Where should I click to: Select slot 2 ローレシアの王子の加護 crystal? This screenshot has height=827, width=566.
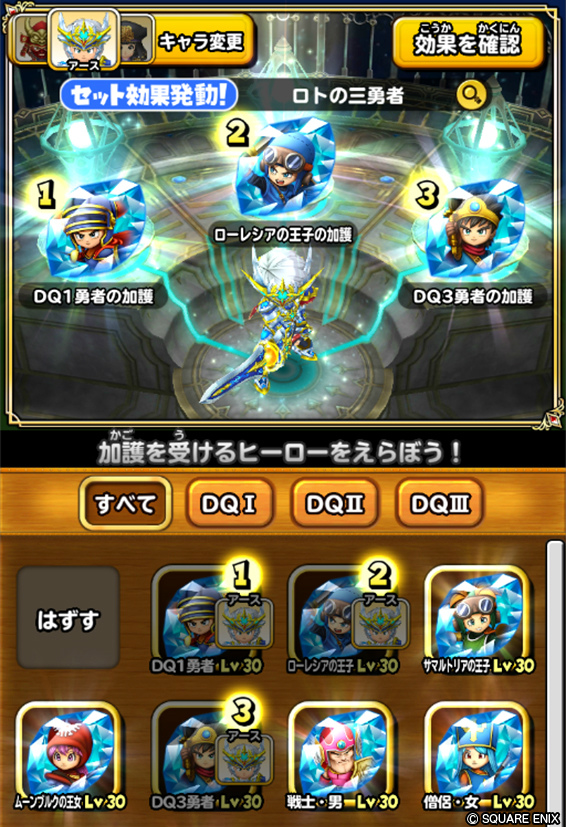pyautogui.click(x=284, y=167)
